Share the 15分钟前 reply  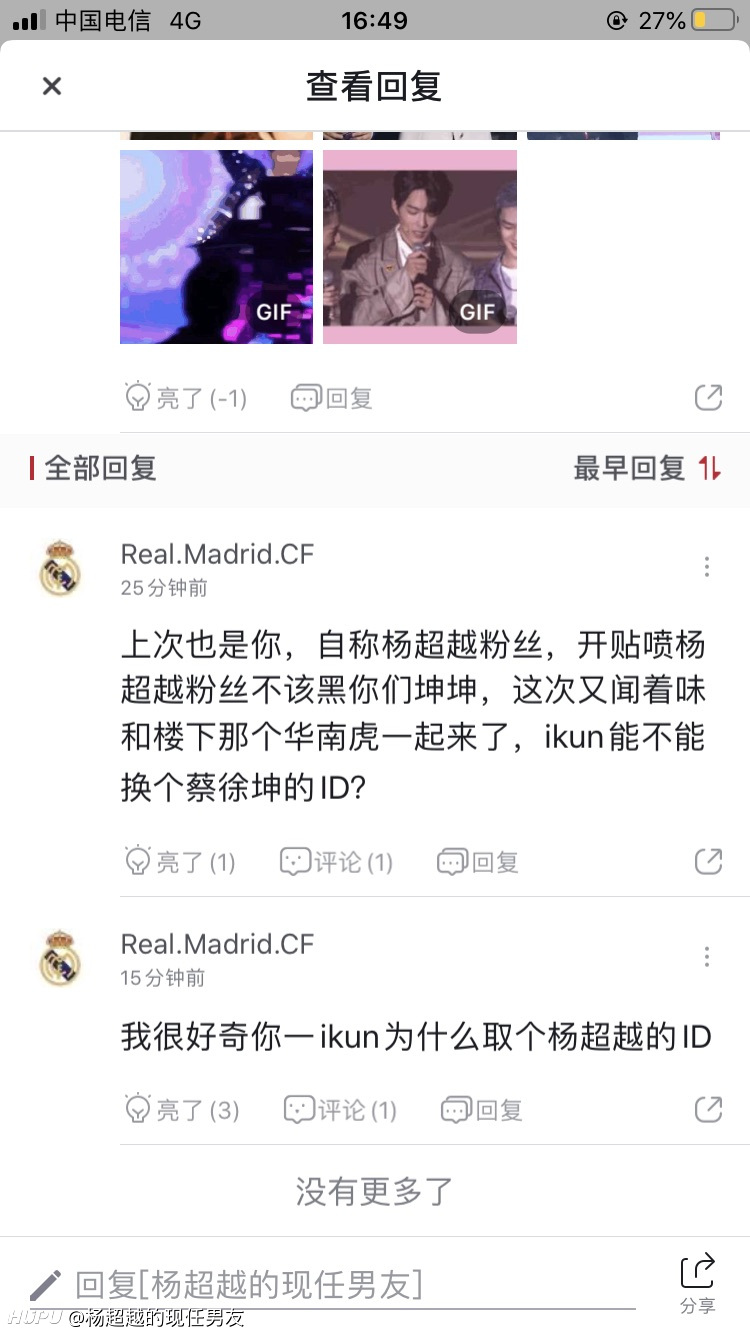(x=708, y=1108)
